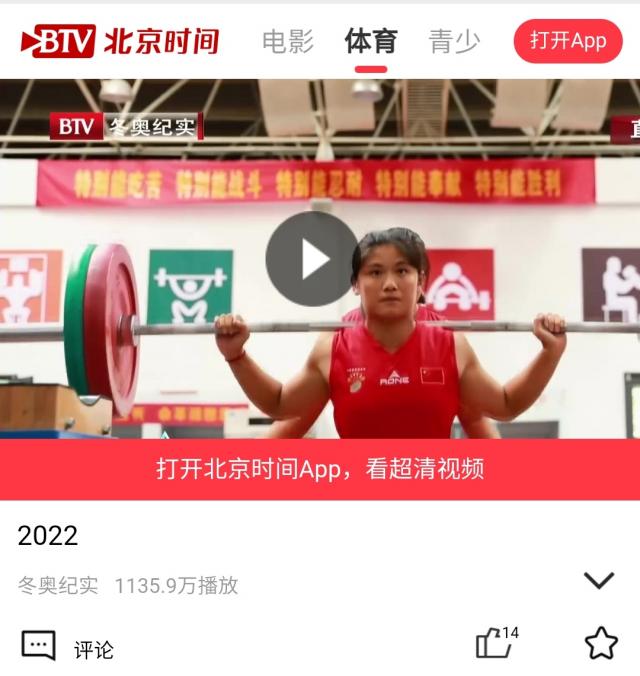Open the BTV 北京时间 home logo
This screenshot has width=640, height=676.
[x=120, y=41]
